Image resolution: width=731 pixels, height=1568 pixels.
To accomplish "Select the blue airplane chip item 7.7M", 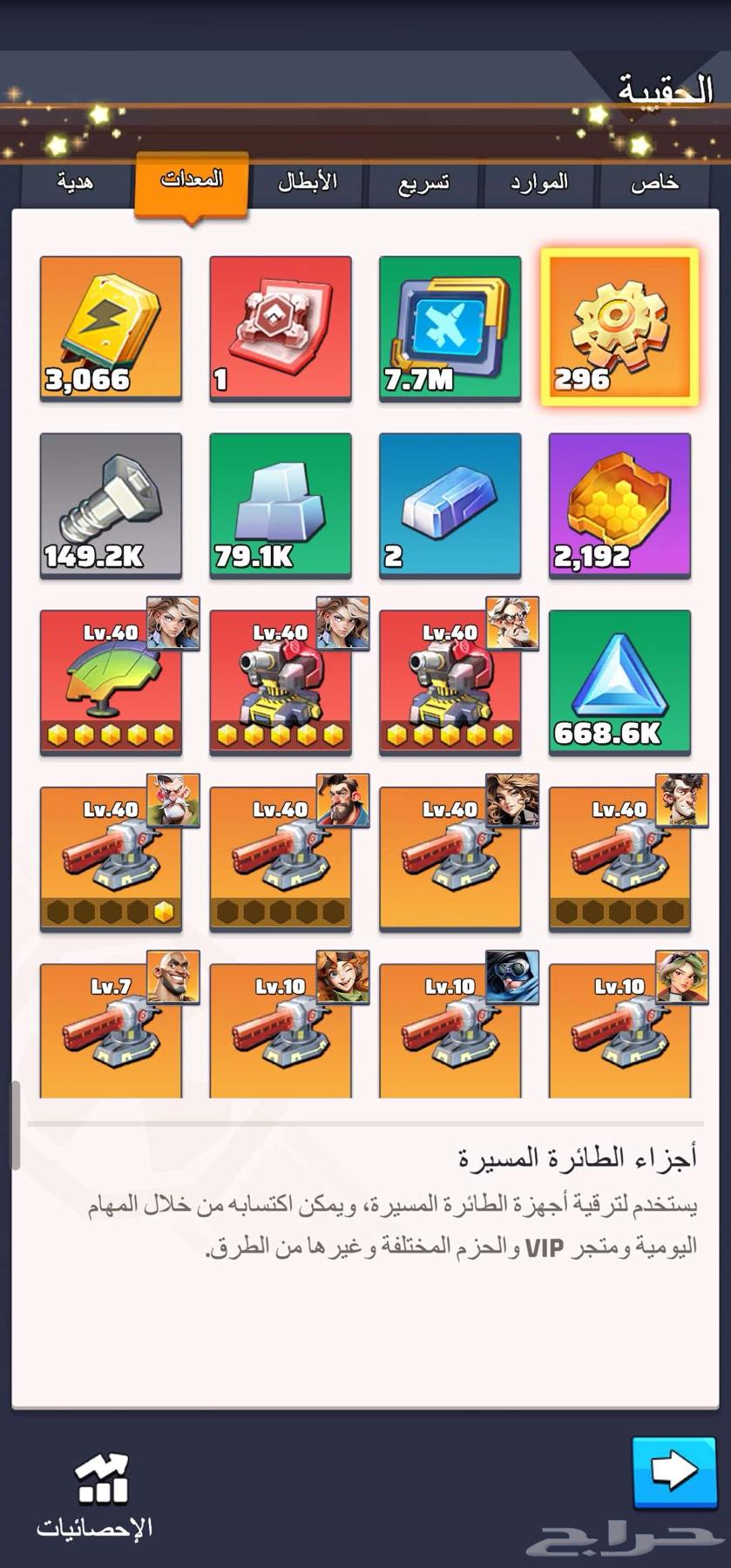I will 450,328.
